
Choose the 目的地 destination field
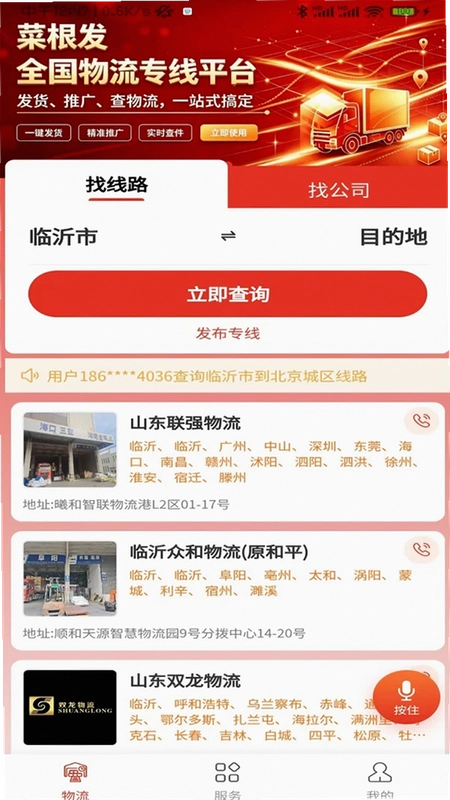click(393, 237)
